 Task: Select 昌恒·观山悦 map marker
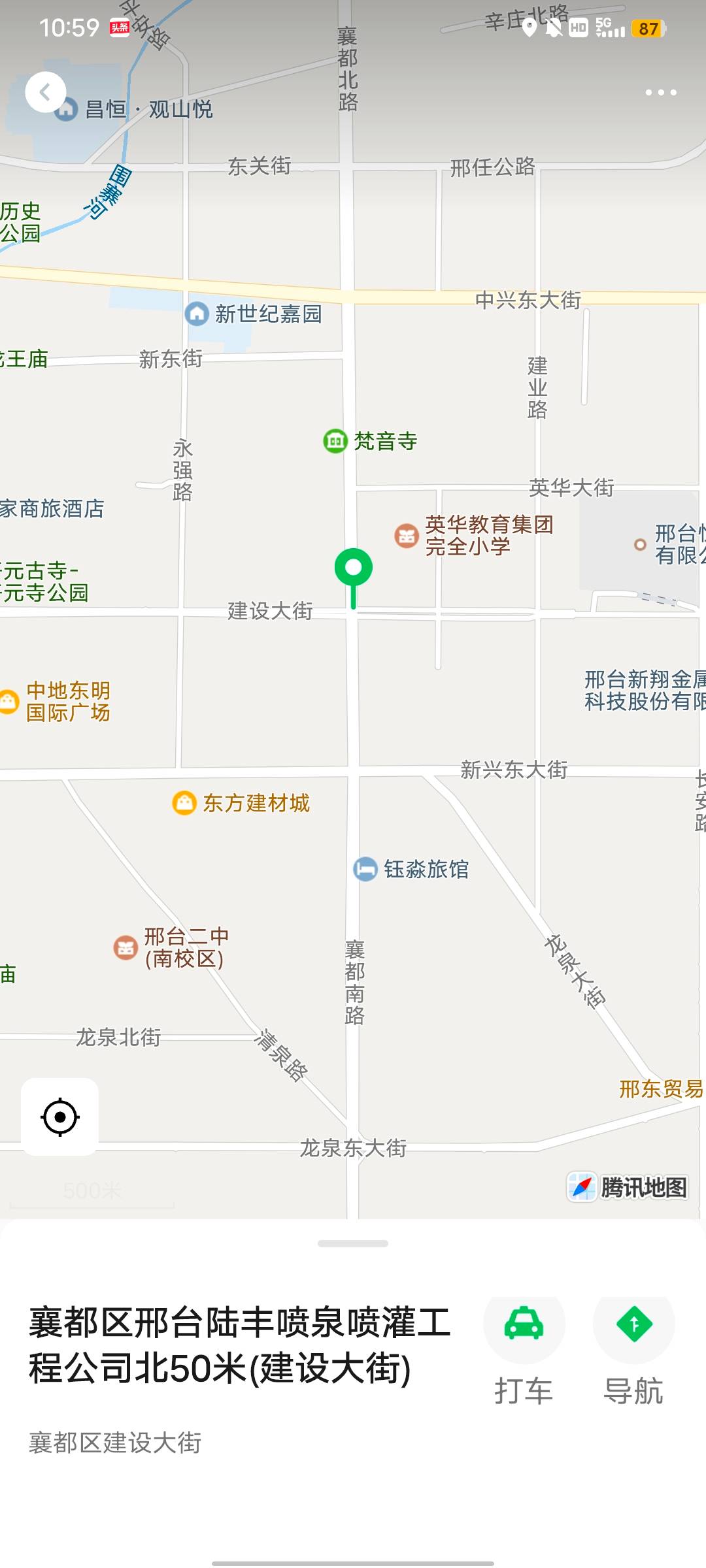click(x=67, y=110)
